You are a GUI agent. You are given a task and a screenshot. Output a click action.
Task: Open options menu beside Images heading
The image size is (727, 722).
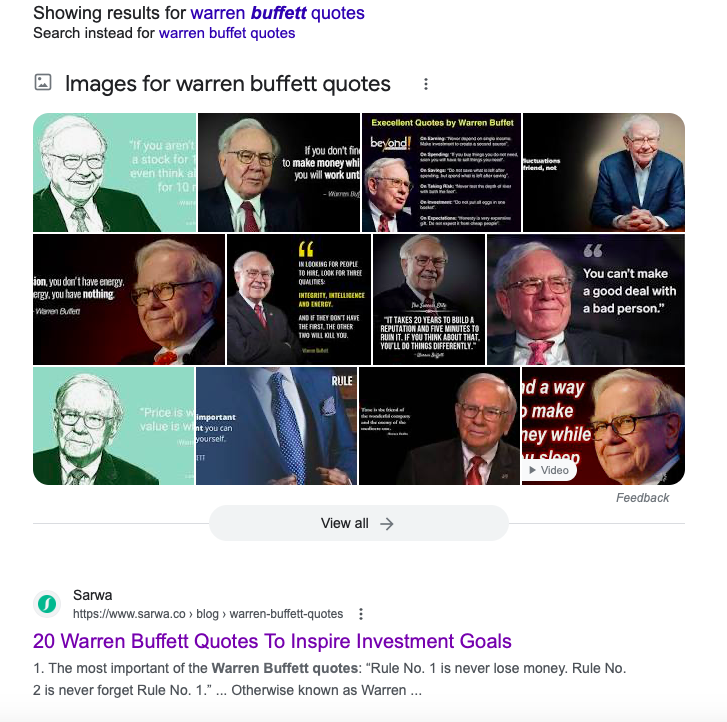(426, 84)
